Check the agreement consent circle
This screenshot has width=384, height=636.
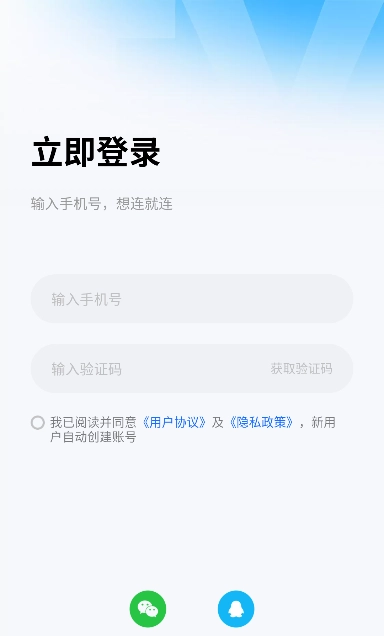tap(38, 423)
